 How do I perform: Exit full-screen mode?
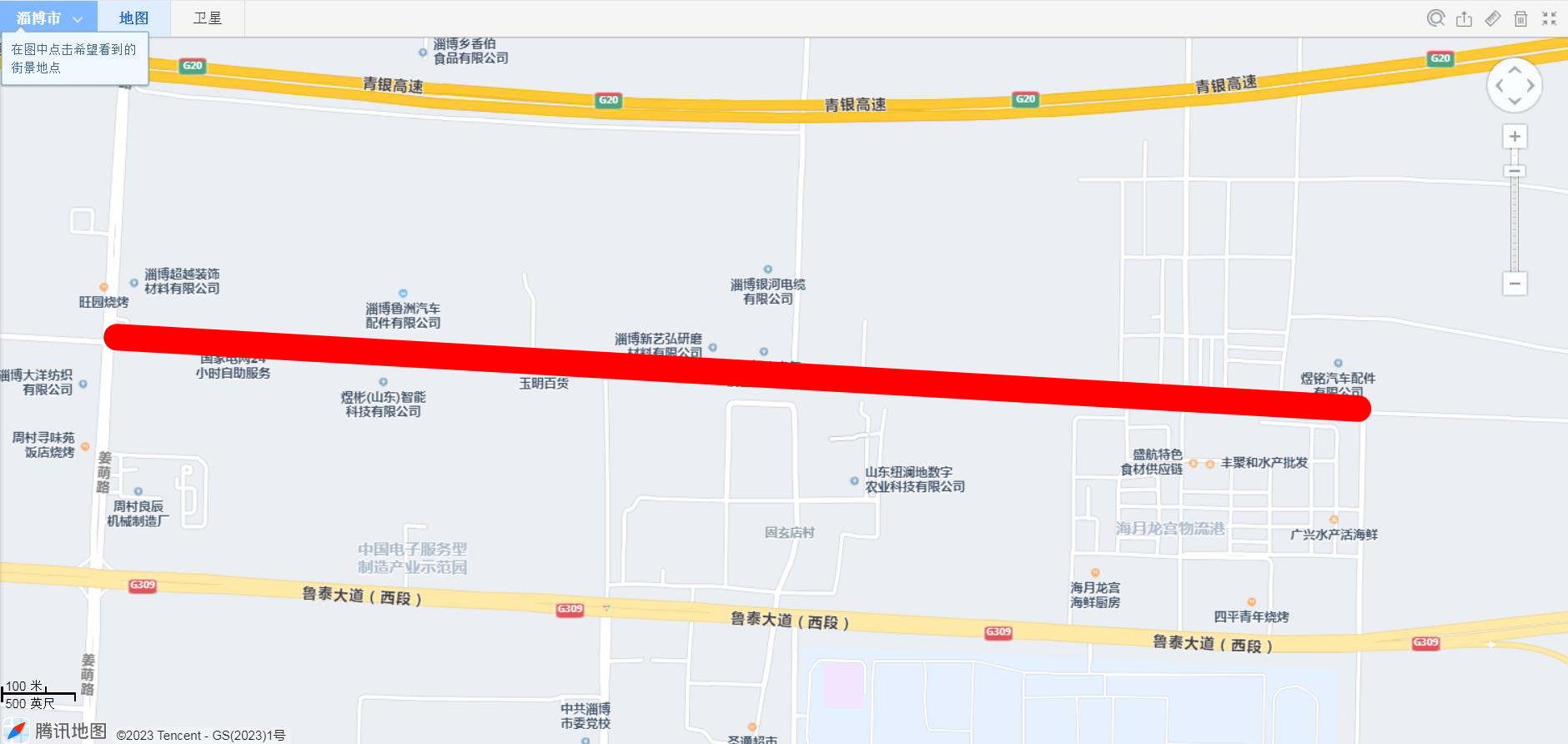point(1550,18)
